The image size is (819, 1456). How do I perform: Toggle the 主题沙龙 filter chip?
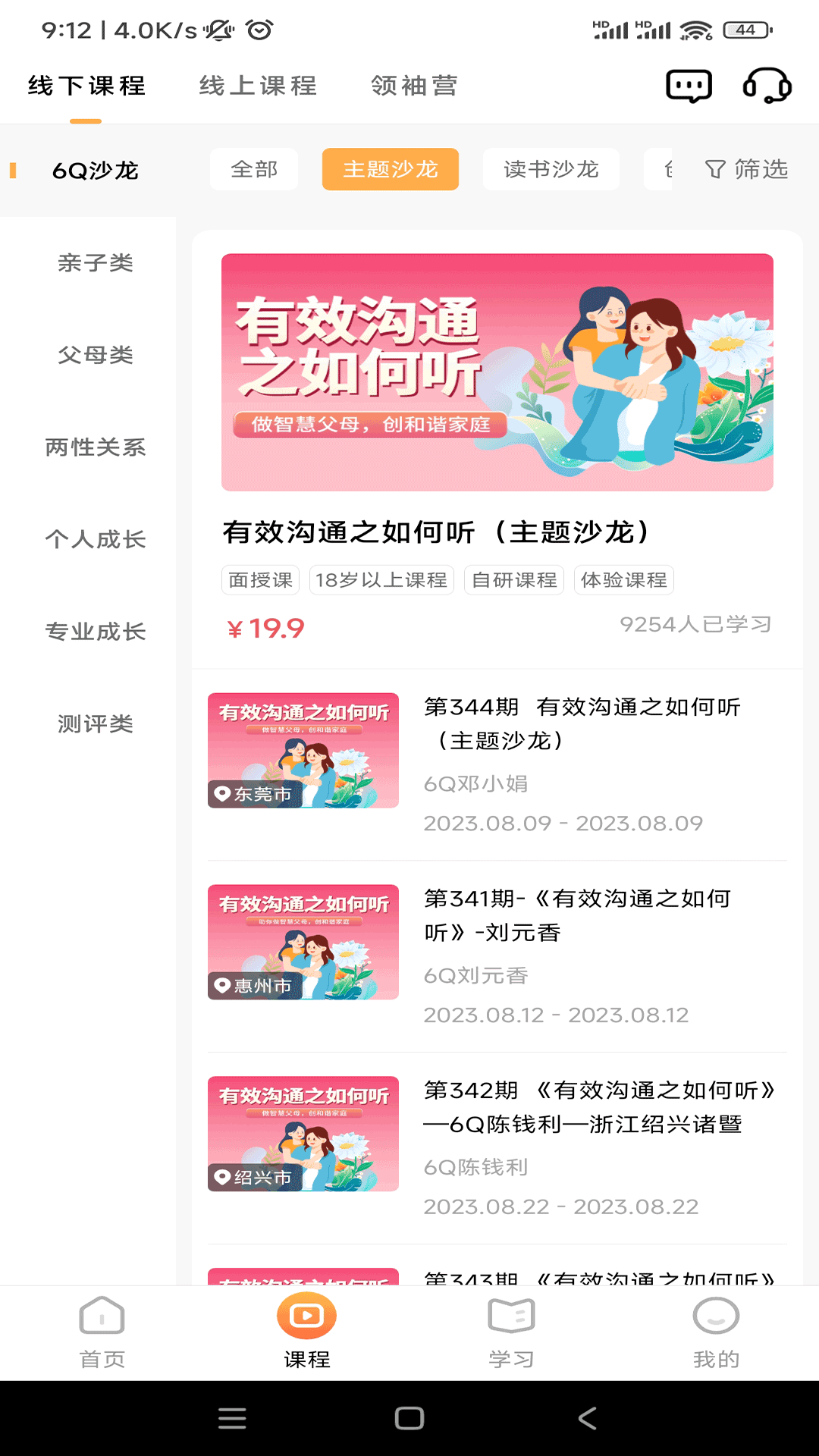(390, 170)
